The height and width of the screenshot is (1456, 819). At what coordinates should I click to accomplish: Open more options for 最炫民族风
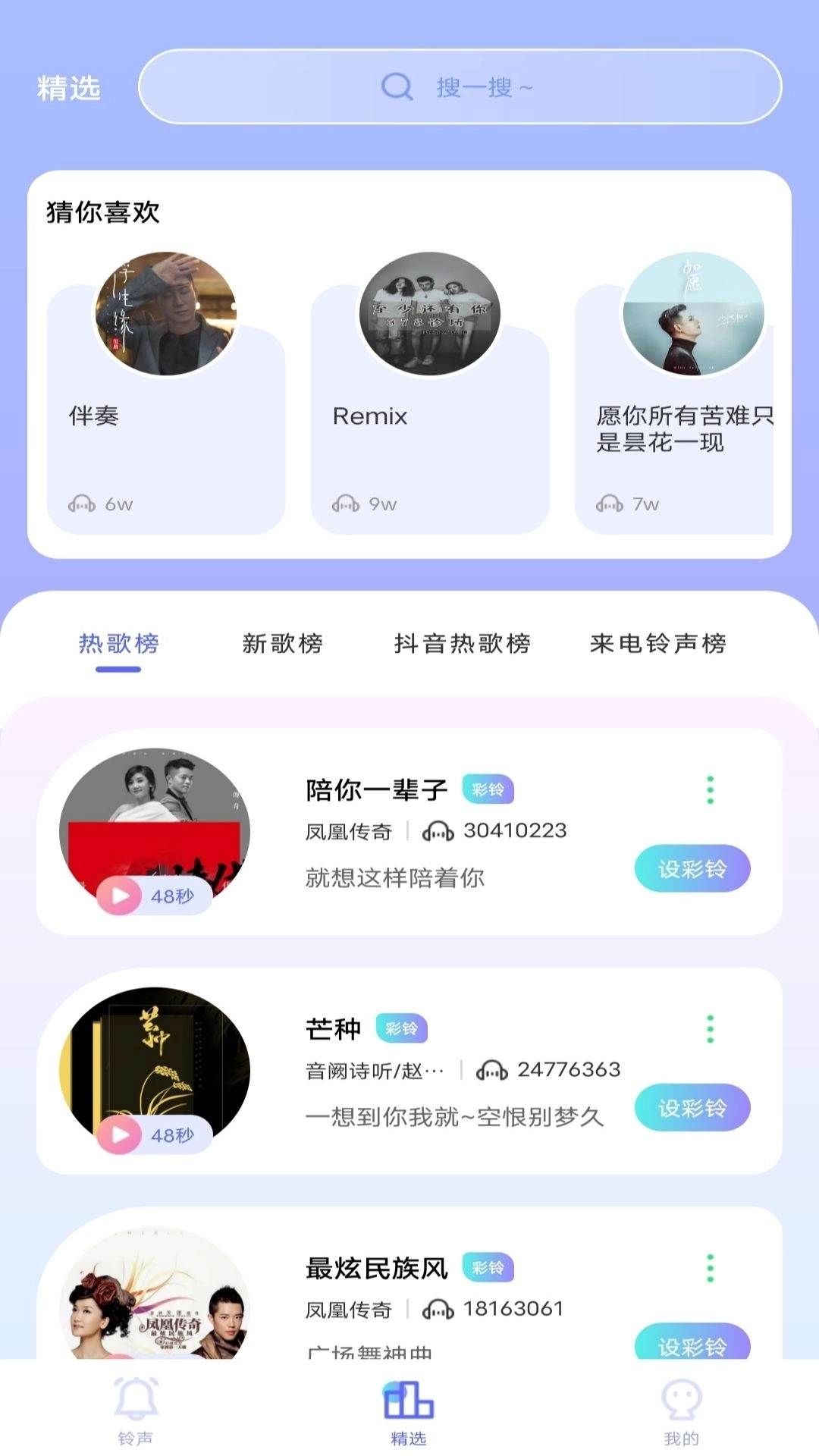pos(710,1267)
